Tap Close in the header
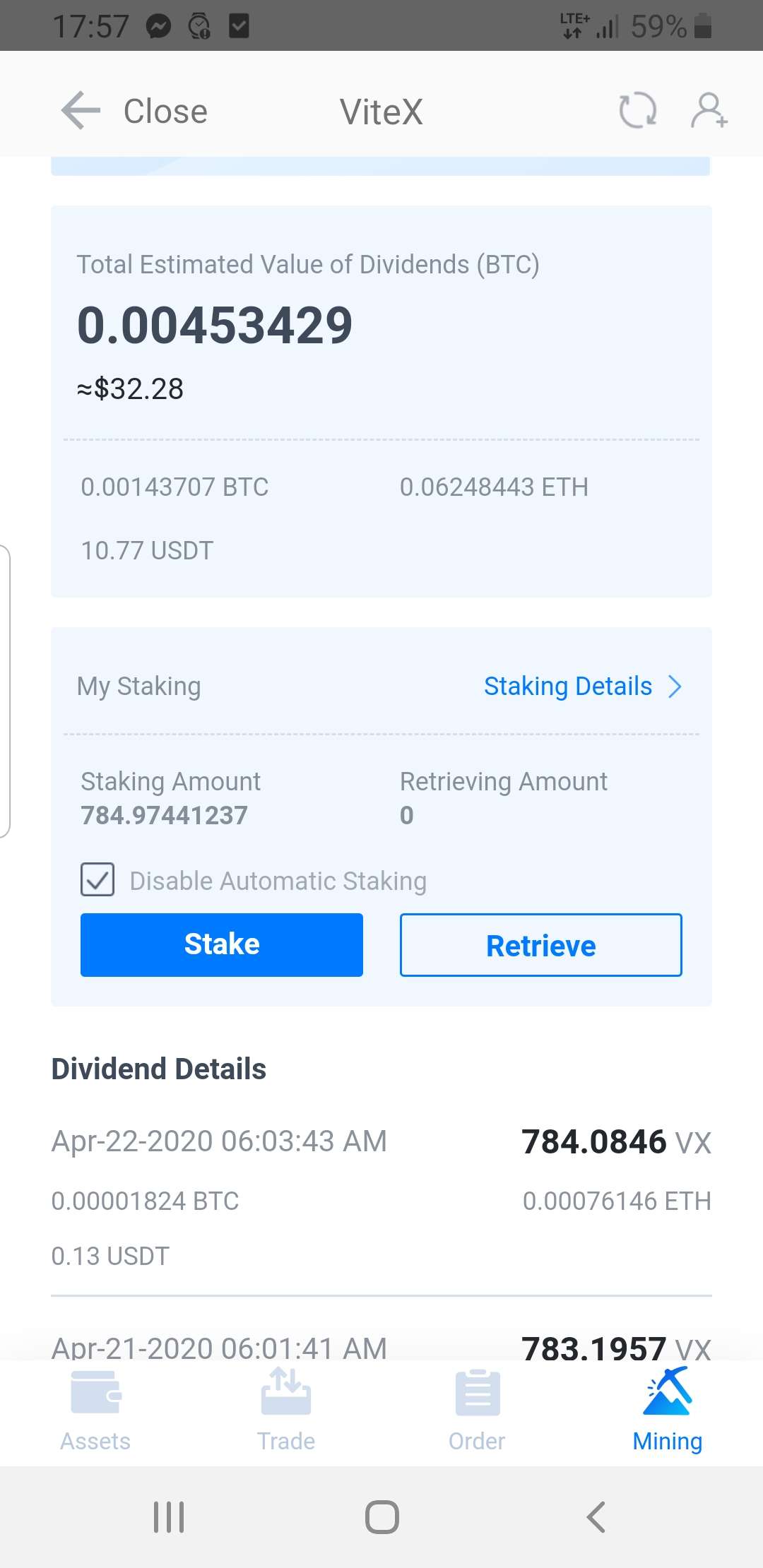 click(165, 112)
